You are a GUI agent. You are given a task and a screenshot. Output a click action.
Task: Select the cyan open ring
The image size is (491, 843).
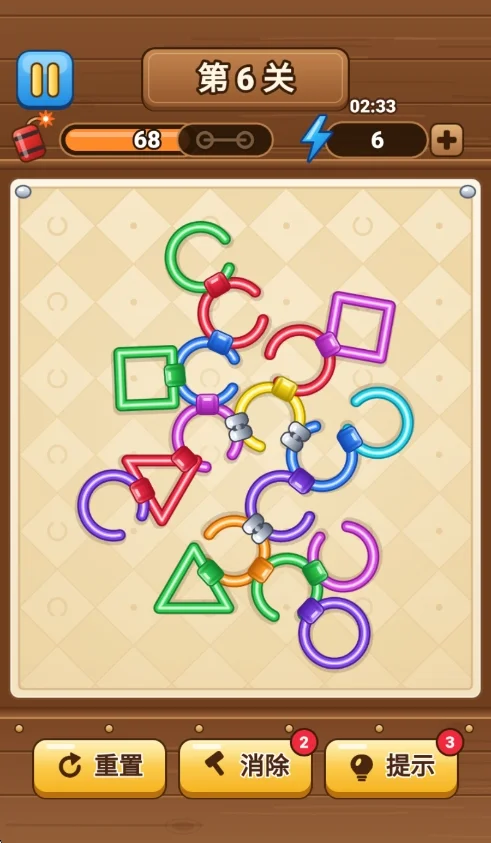tap(383, 423)
